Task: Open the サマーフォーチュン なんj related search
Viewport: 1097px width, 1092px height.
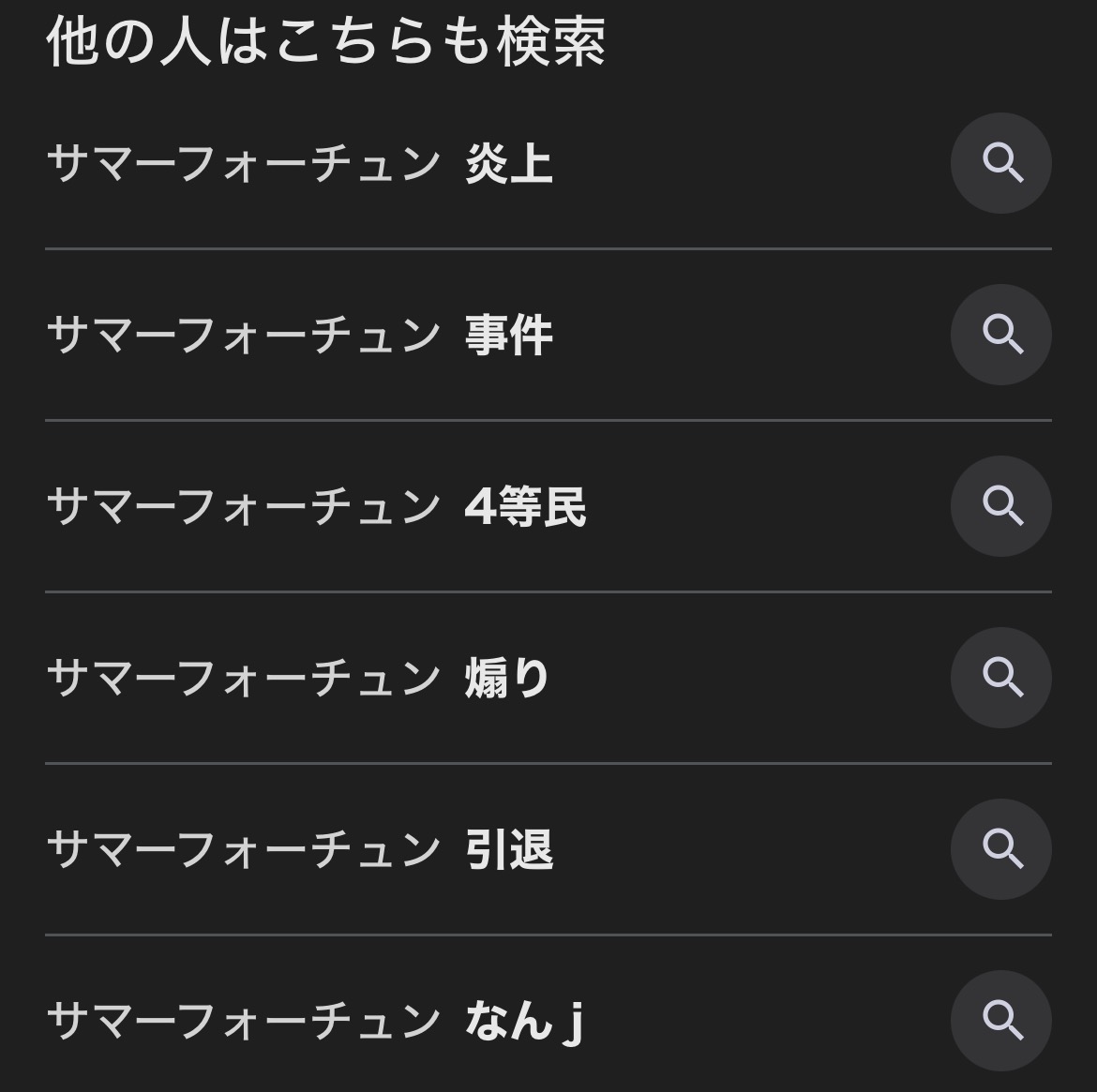Action: pyautogui.click(x=314, y=1020)
